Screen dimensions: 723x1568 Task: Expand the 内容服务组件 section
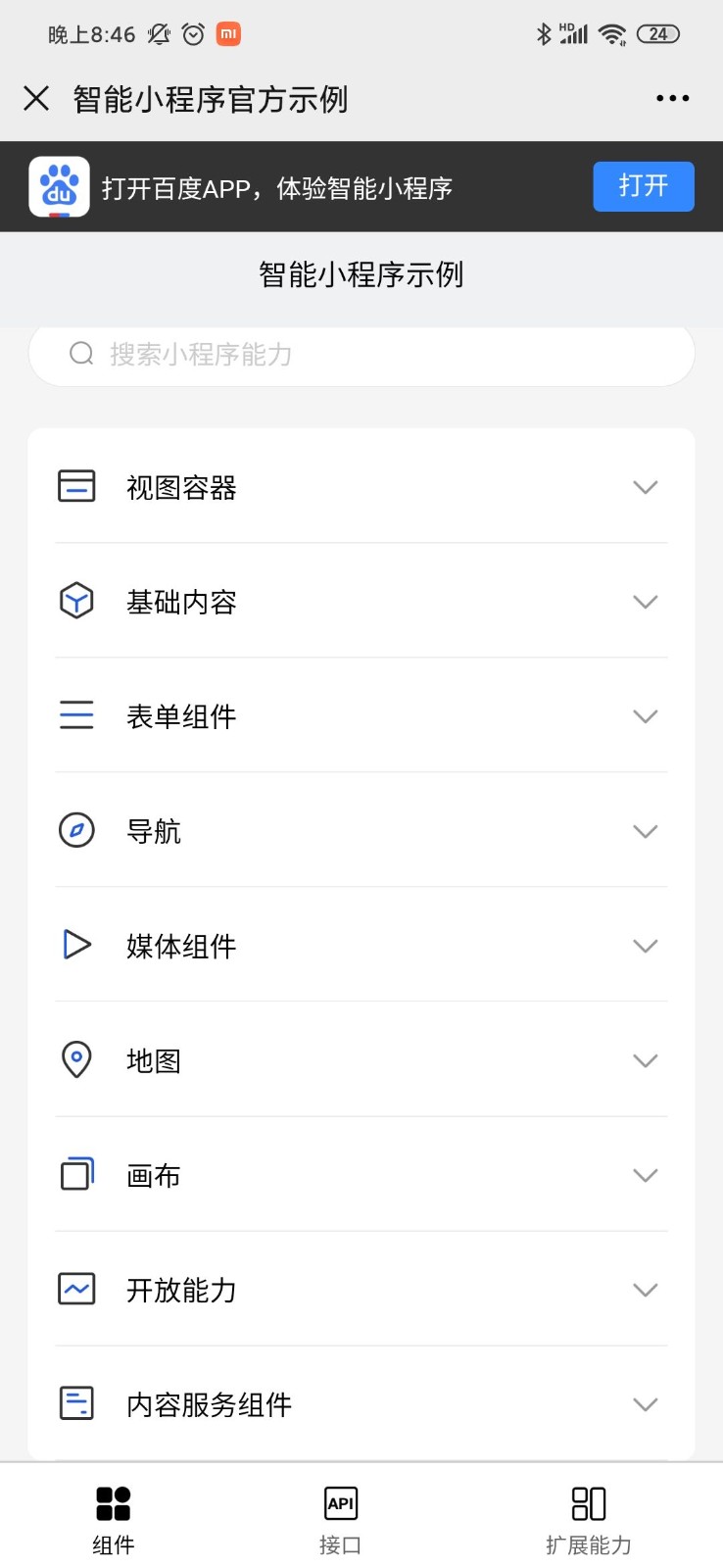pyautogui.click(x=361, y=1404)
